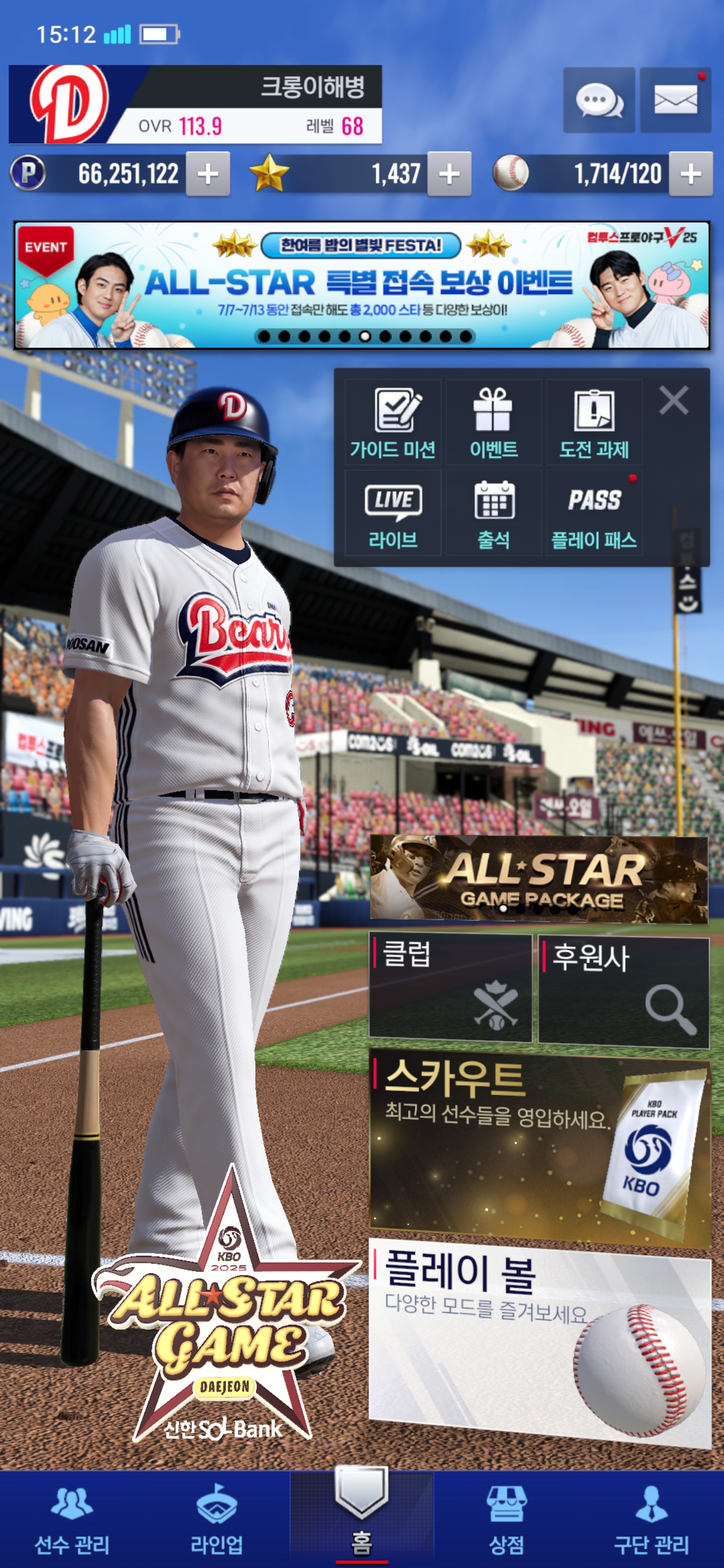
Task: Close the quick menu panel
Action: coord(673,401)
